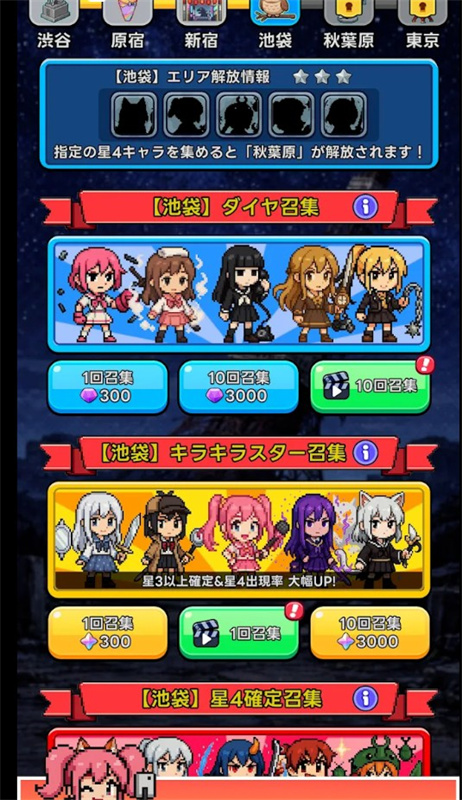Summon once for 300 kirakira stars
Viewport: 462px width, 800px height.
coord(108,633)
